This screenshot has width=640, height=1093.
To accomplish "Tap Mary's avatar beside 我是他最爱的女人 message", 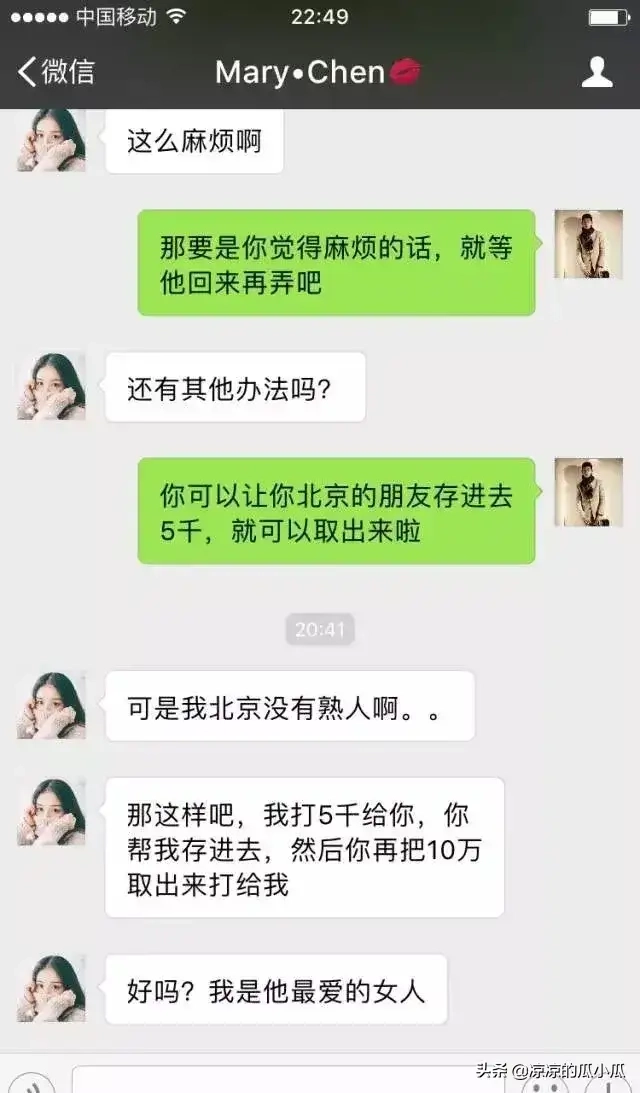I will (51, 988).
